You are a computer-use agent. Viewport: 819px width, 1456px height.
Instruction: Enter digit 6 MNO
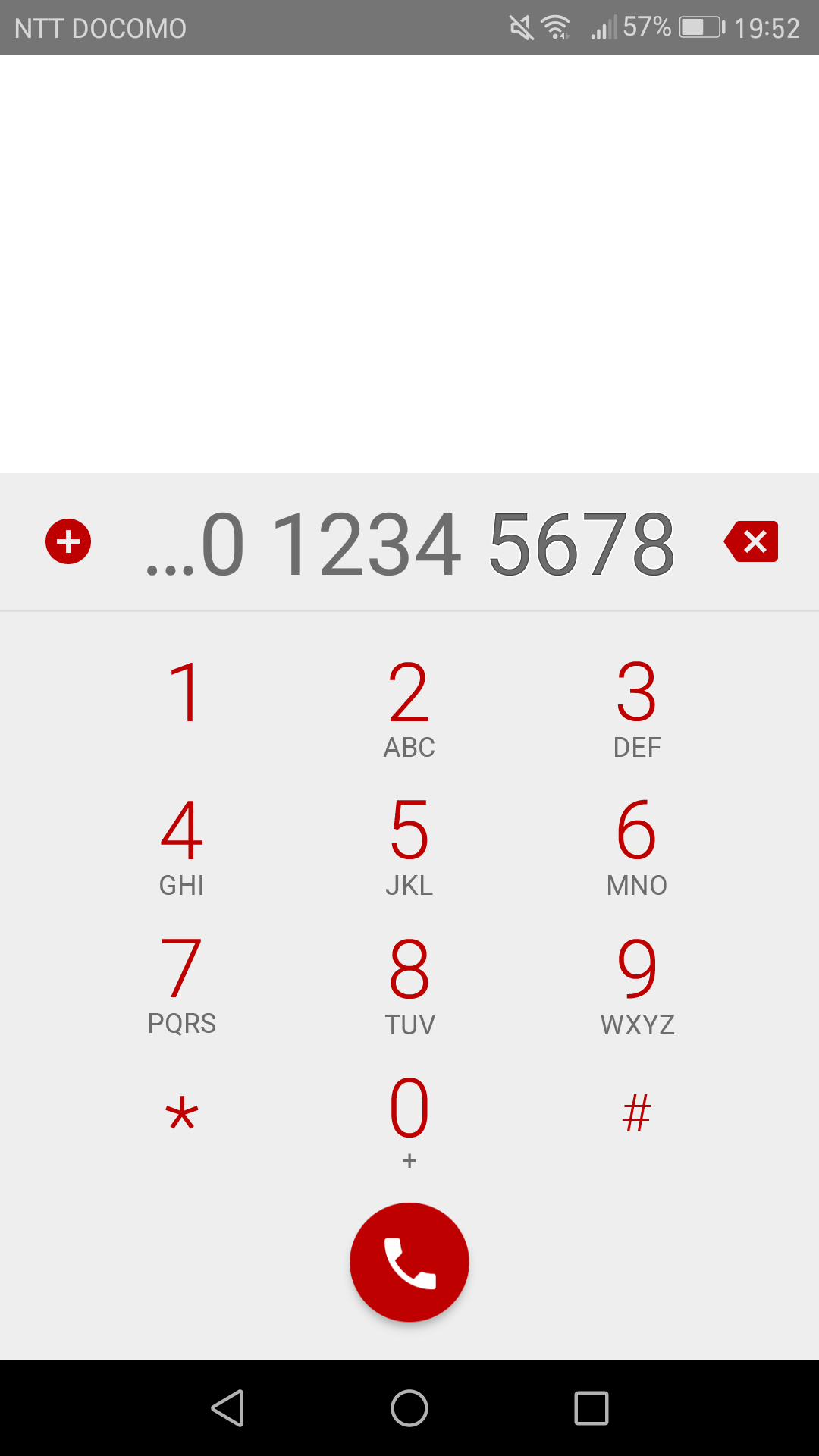point(637,843)
